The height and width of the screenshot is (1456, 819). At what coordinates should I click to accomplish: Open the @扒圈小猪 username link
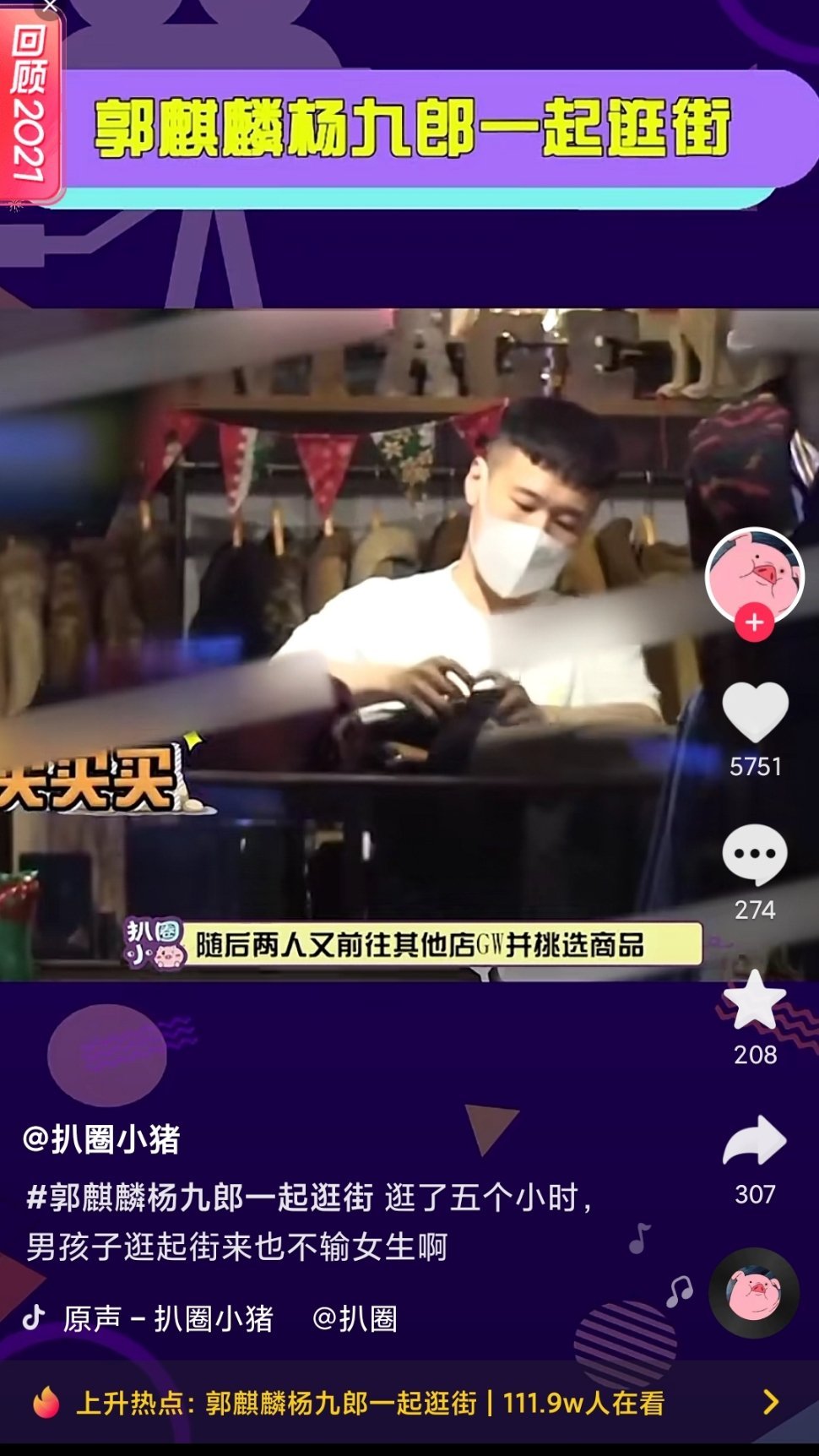(101, 1139)
